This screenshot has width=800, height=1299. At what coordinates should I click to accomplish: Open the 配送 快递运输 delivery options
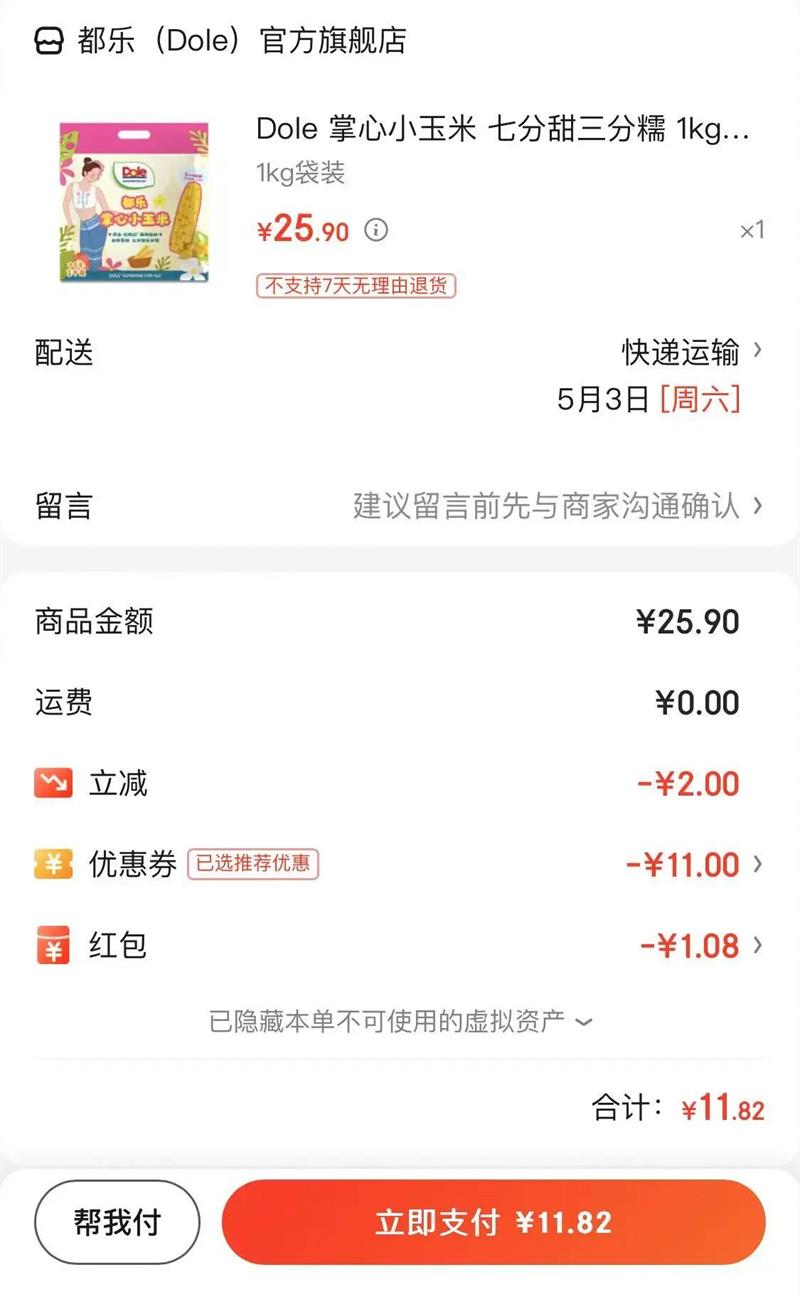click(691, 352)
